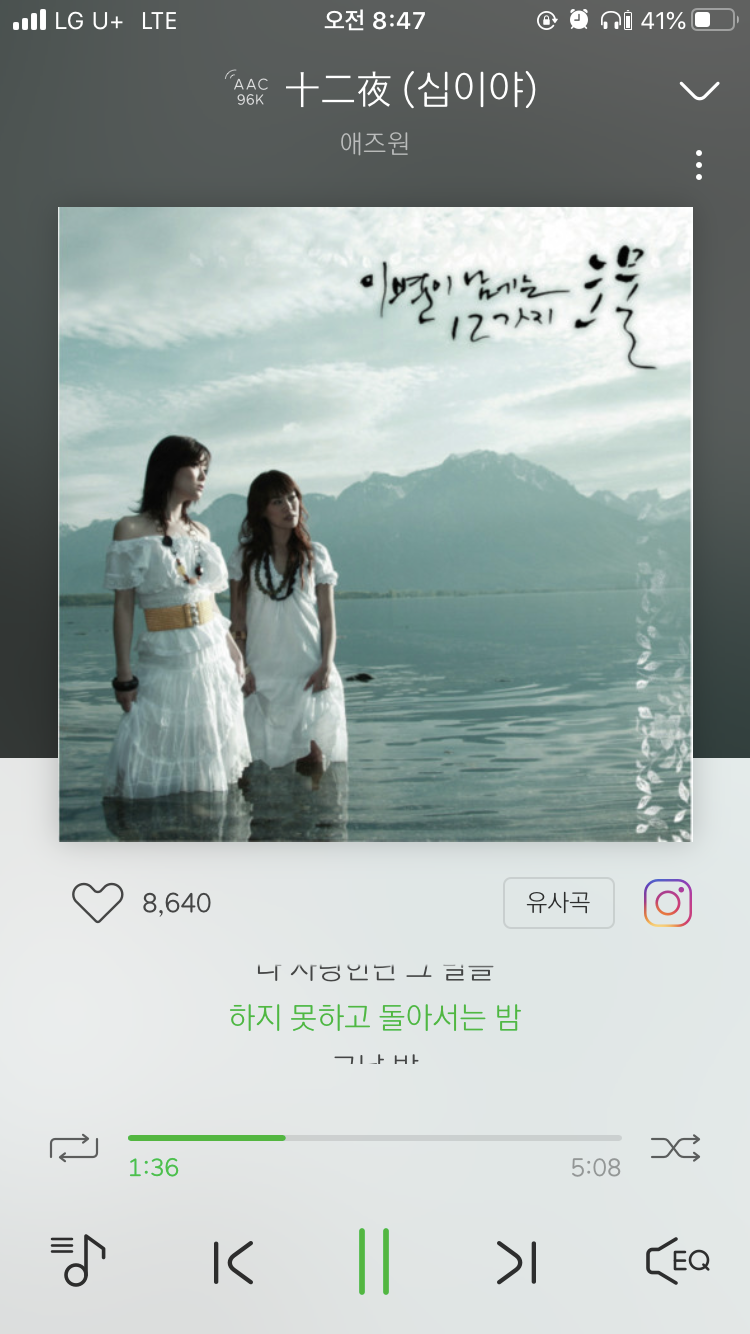The image size is (750, 1334).
Task: Open similar songs via the 유사곡 button
Action: point(558,903)
